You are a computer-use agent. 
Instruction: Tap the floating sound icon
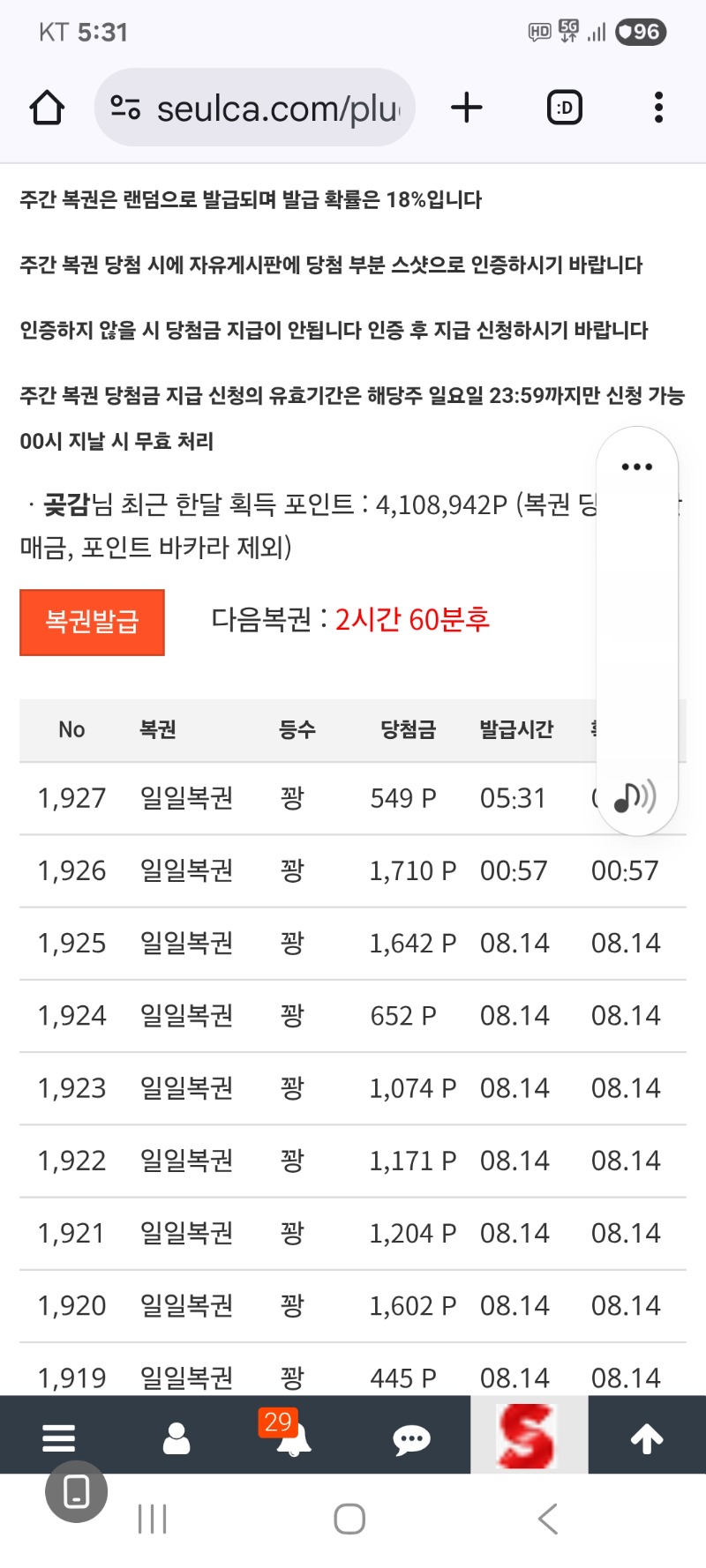pos(635,796)
